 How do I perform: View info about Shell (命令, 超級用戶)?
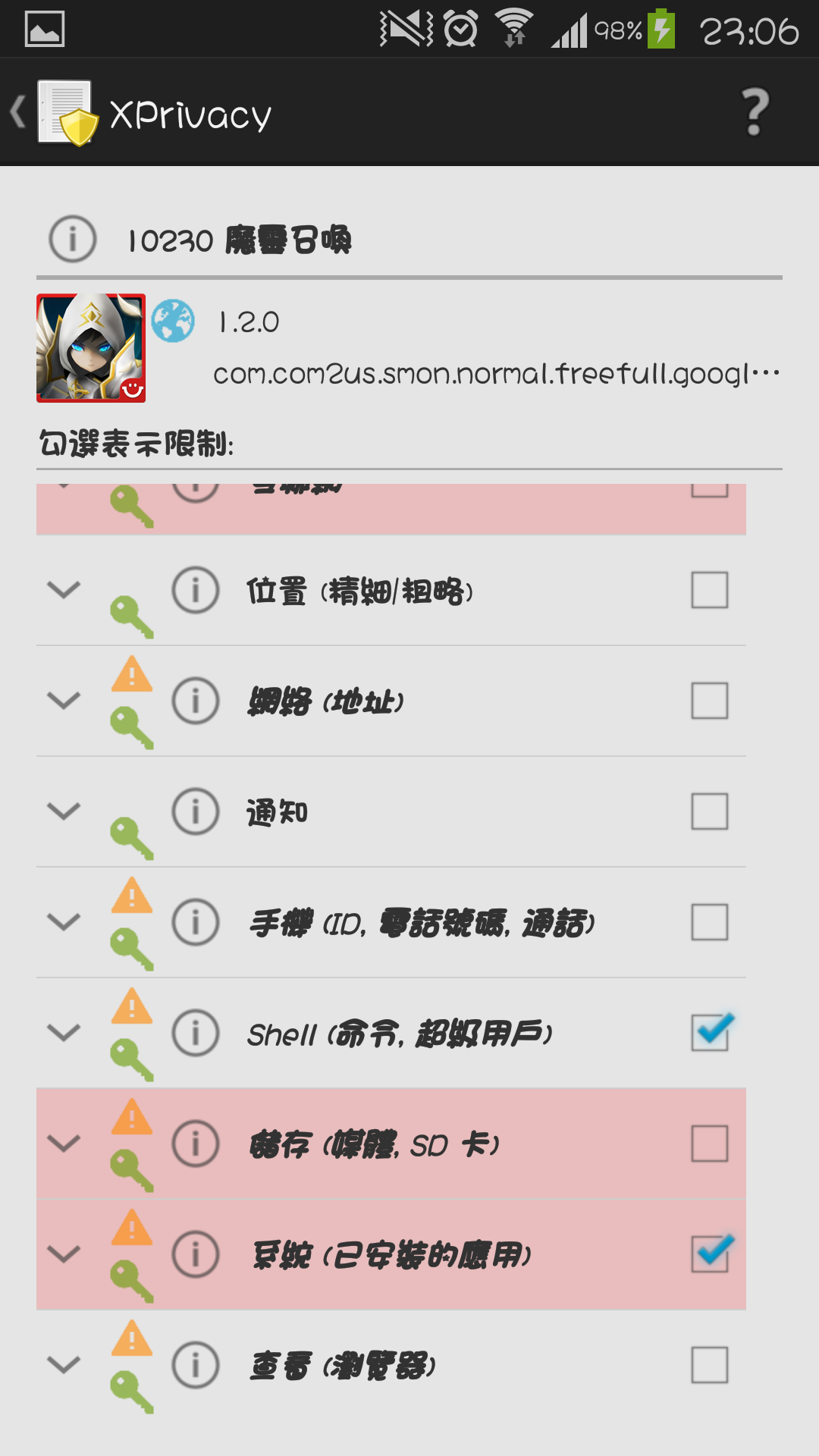pyautogui.click(x=196, y=1033)
